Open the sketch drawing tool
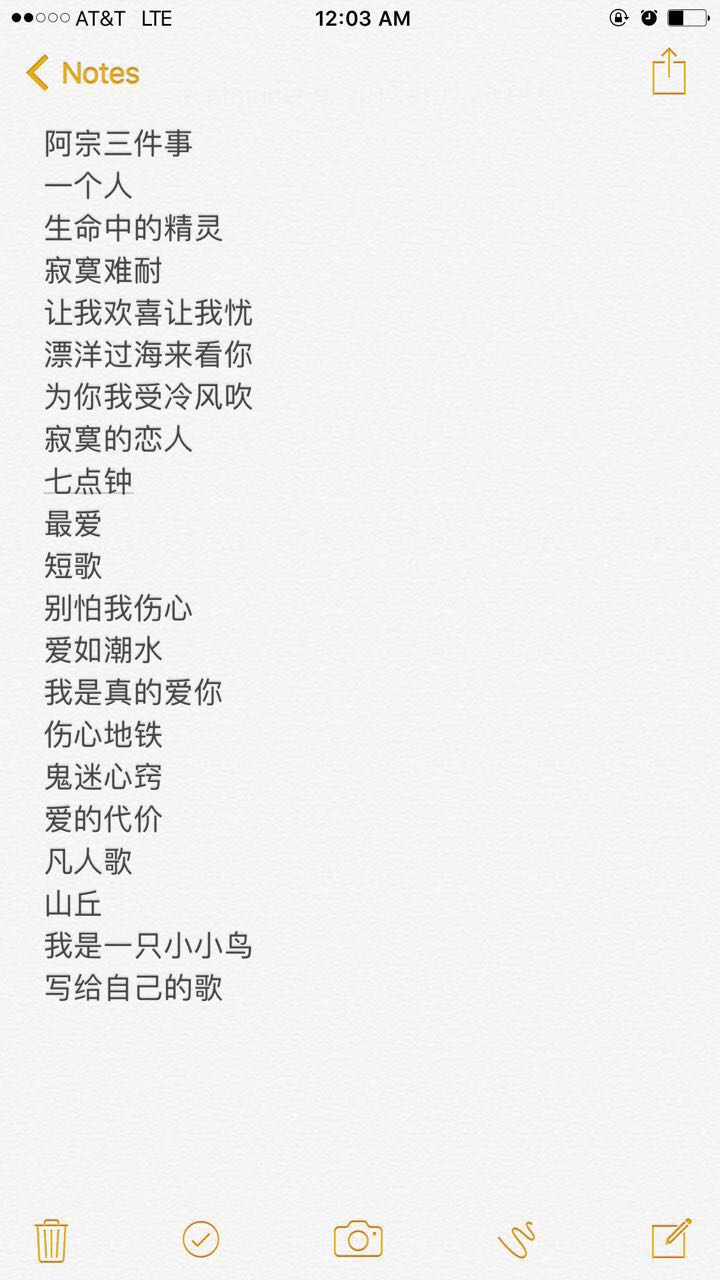720x1280 pixels. tap(516, 1239)
